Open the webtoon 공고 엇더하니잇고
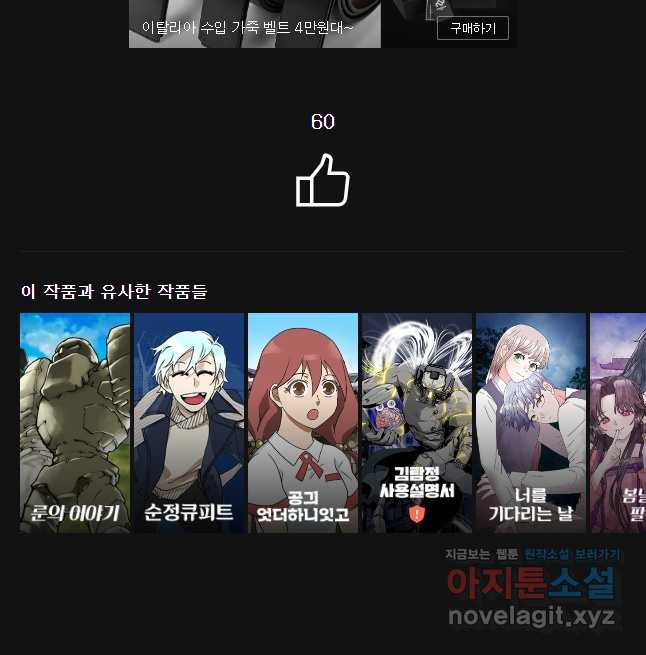 303,422
